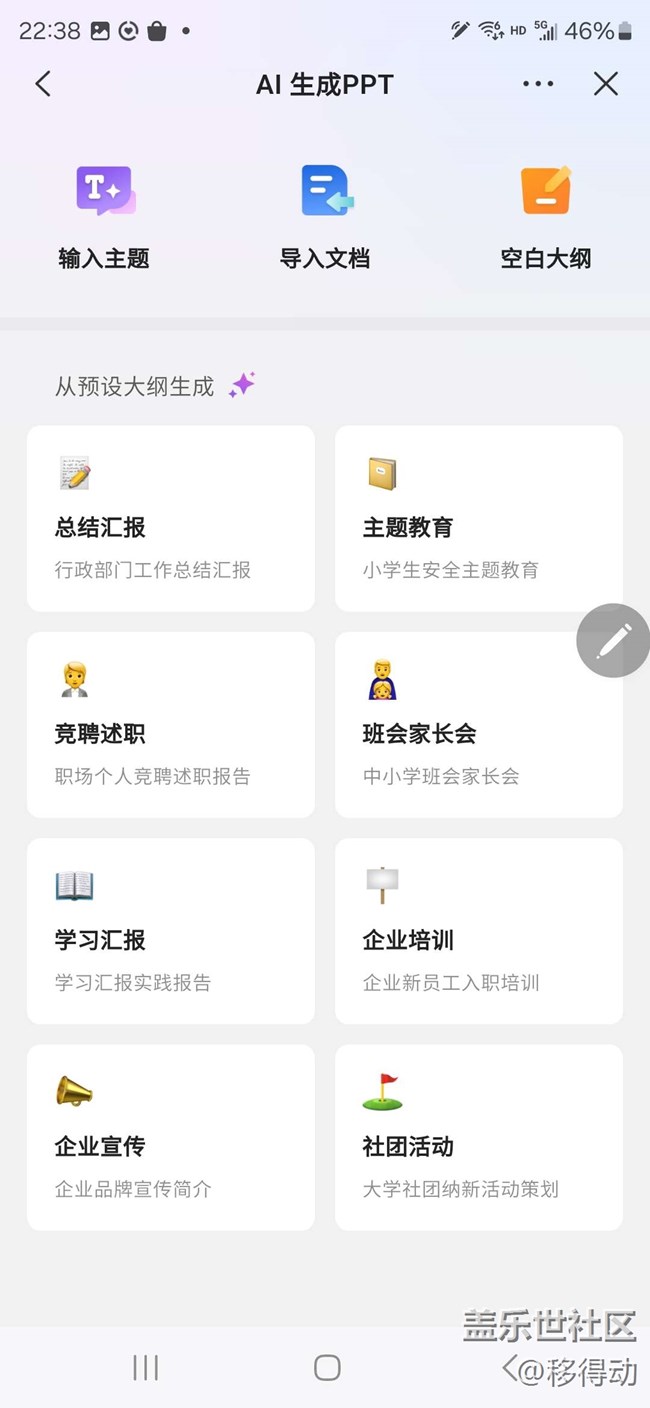Screen dimensions: 650x1408
Task: Select 导入文档 to import a document
Action: pyautogui.click(x=325, y=216)
